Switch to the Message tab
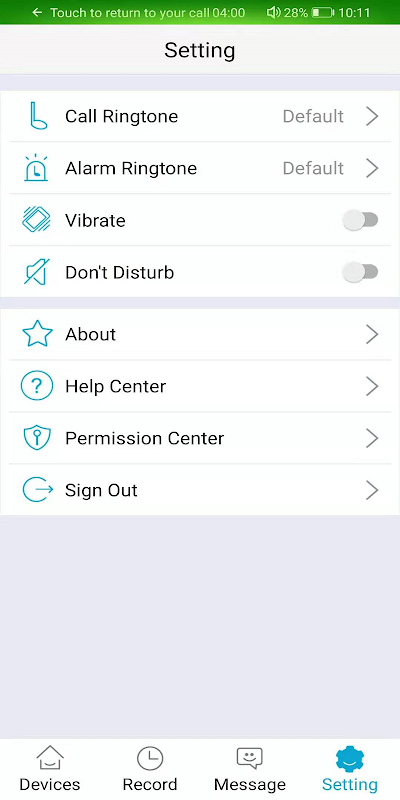Viewport: 400px width, 800px height. pos(250,769)
